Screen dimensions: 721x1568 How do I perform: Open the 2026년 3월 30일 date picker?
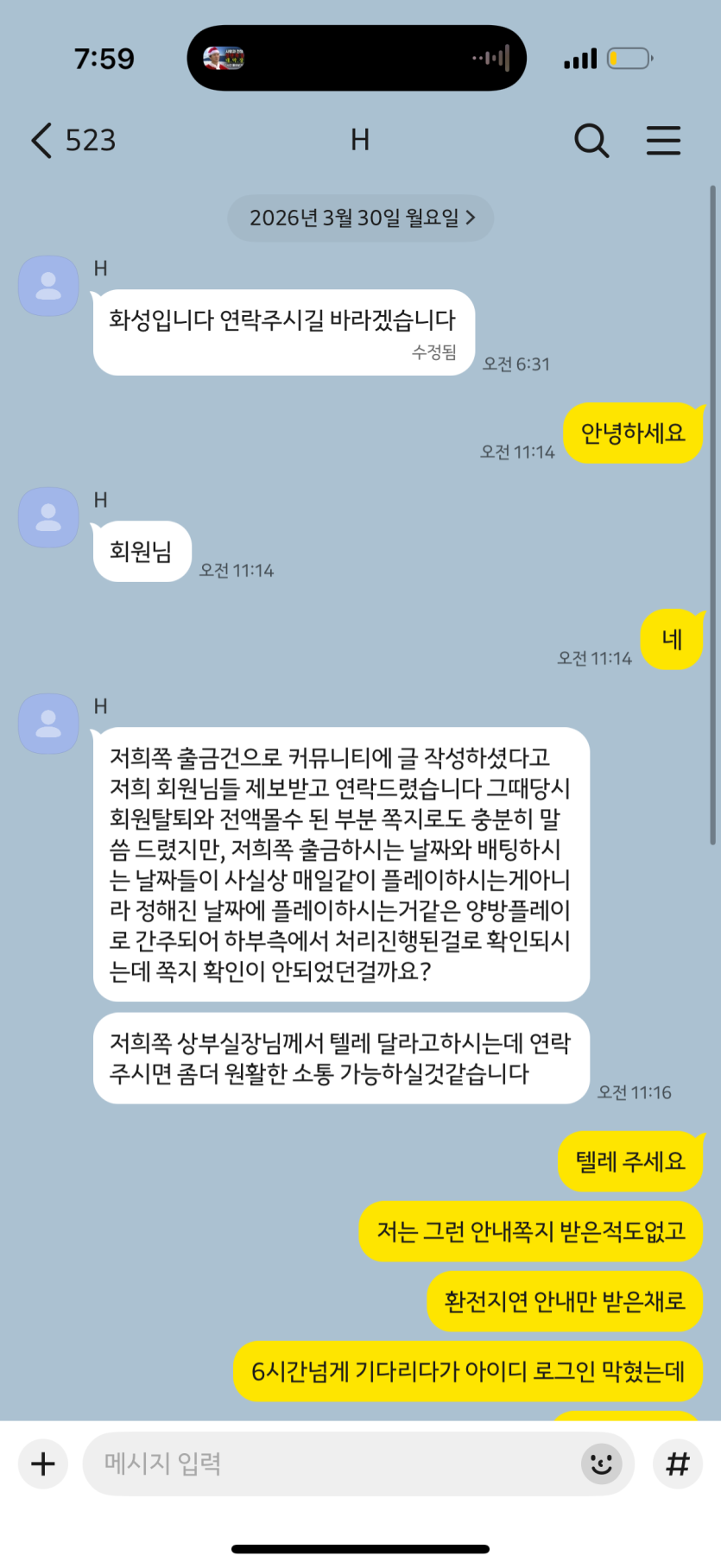(361, 218)
